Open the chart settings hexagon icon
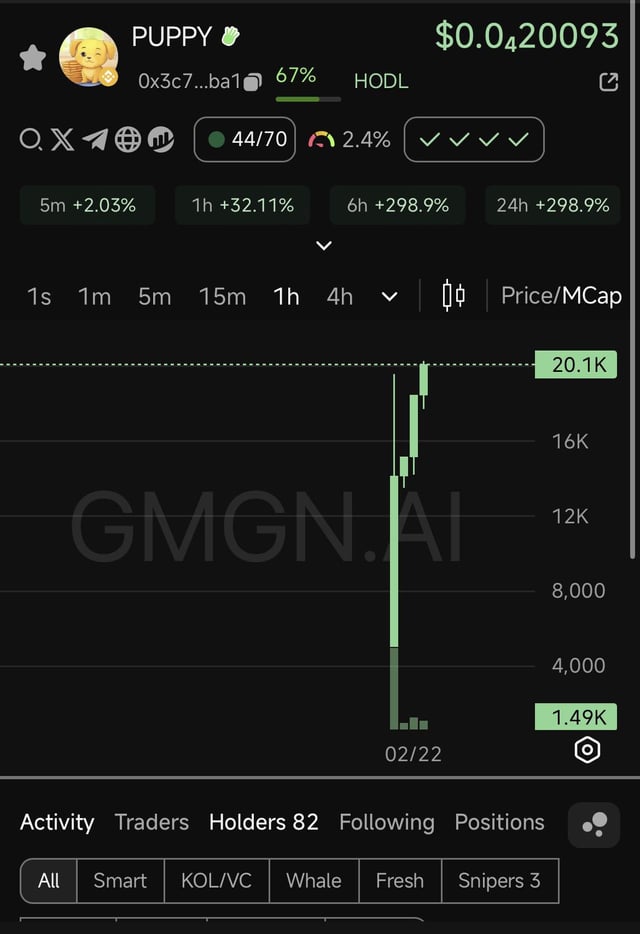Image resolution: width=640 pixels, height=934 pixels. click(588, 750)
